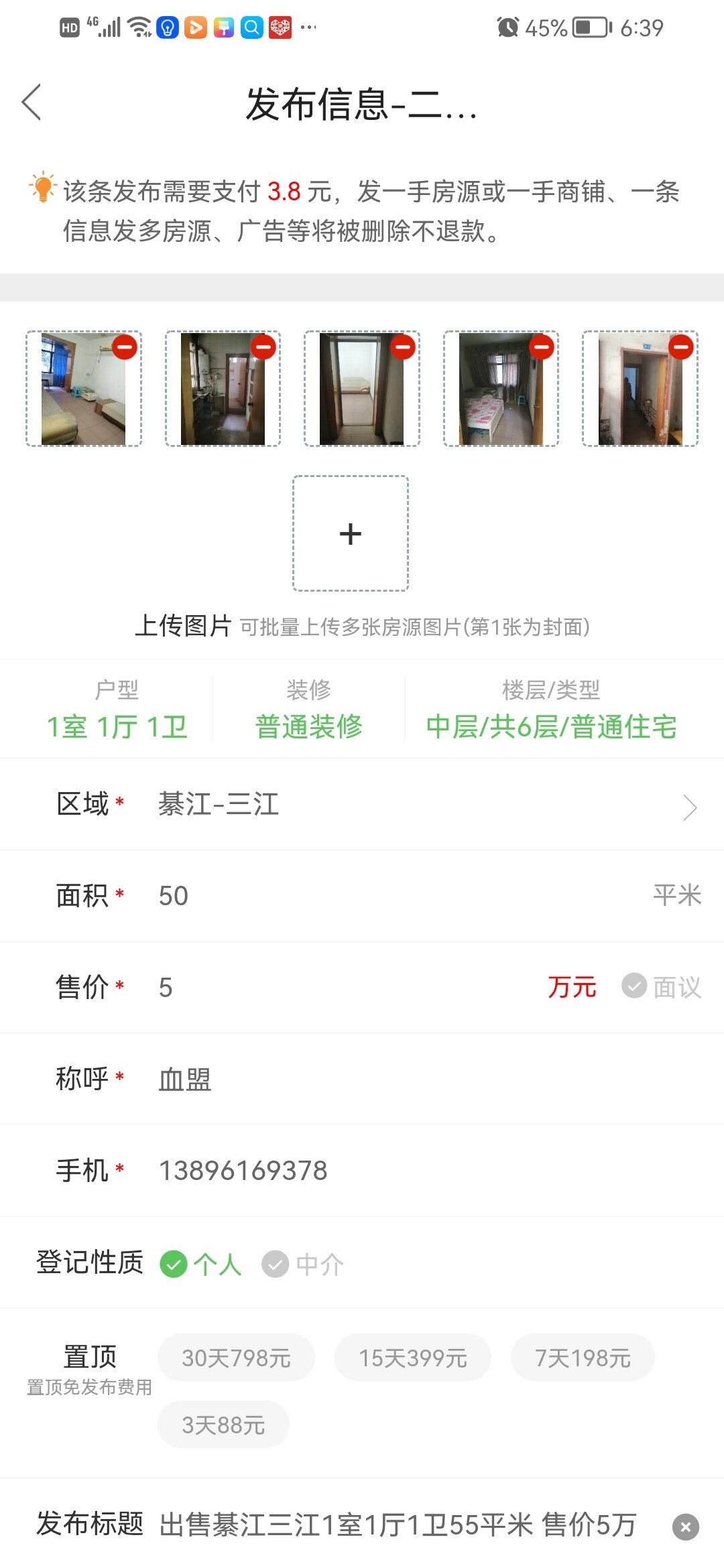
Task: Add another photo with the plus box
Action: point(351,533)
